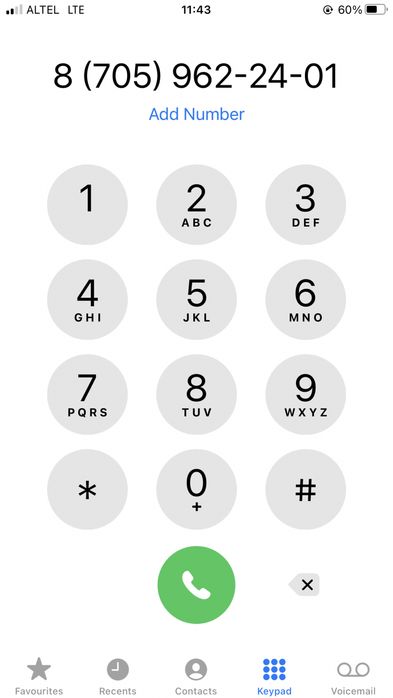Enter digit 3 DEF

click(x=306, y=205)
